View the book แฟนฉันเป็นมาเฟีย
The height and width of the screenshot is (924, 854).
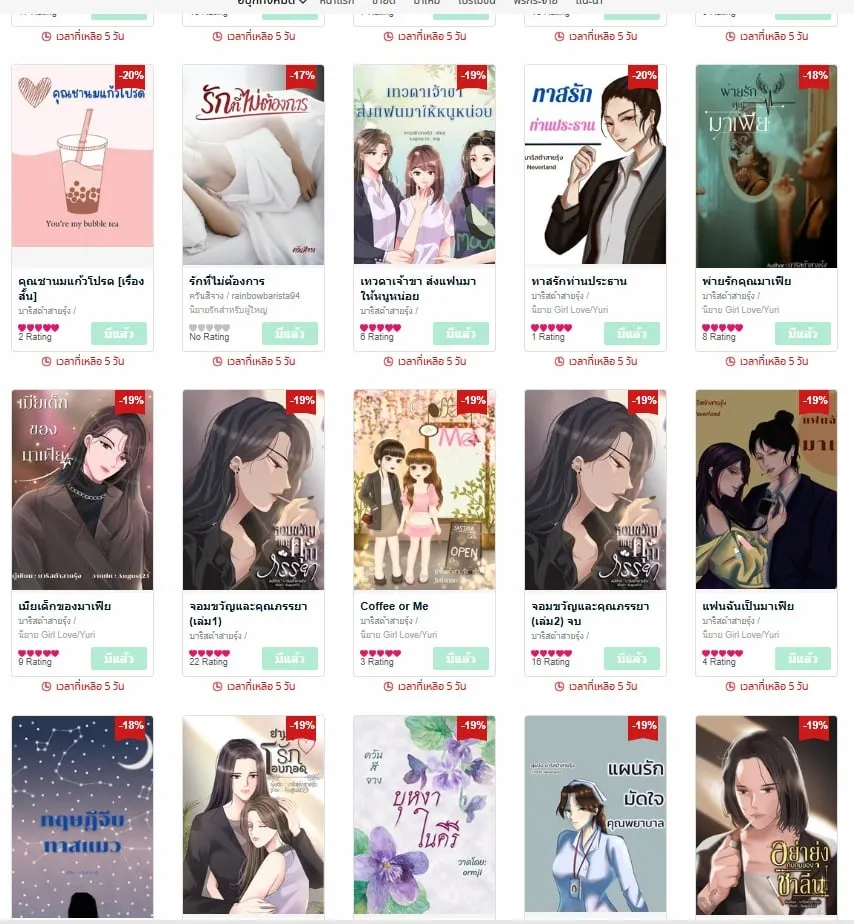coord(766,490)
